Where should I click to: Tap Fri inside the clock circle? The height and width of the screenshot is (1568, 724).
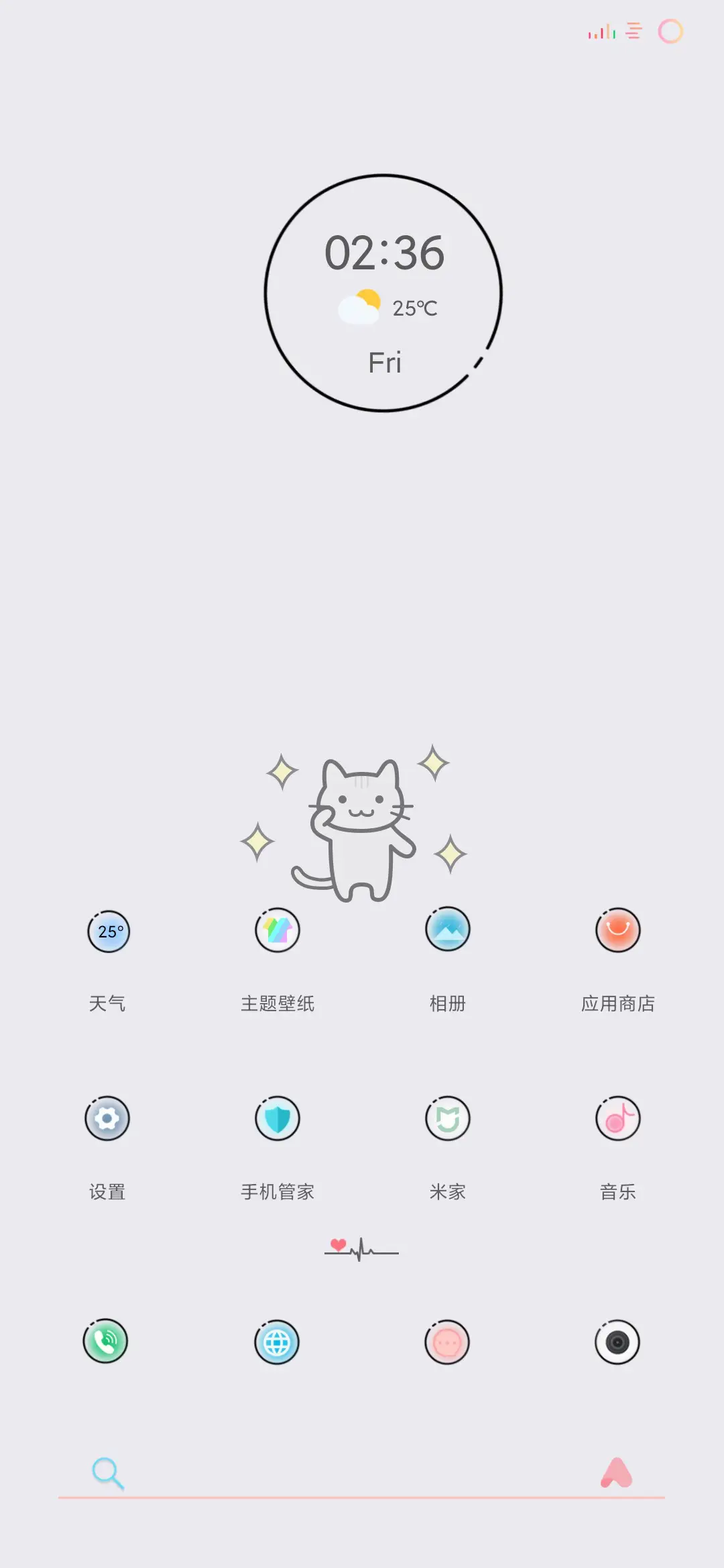[385, 362]
